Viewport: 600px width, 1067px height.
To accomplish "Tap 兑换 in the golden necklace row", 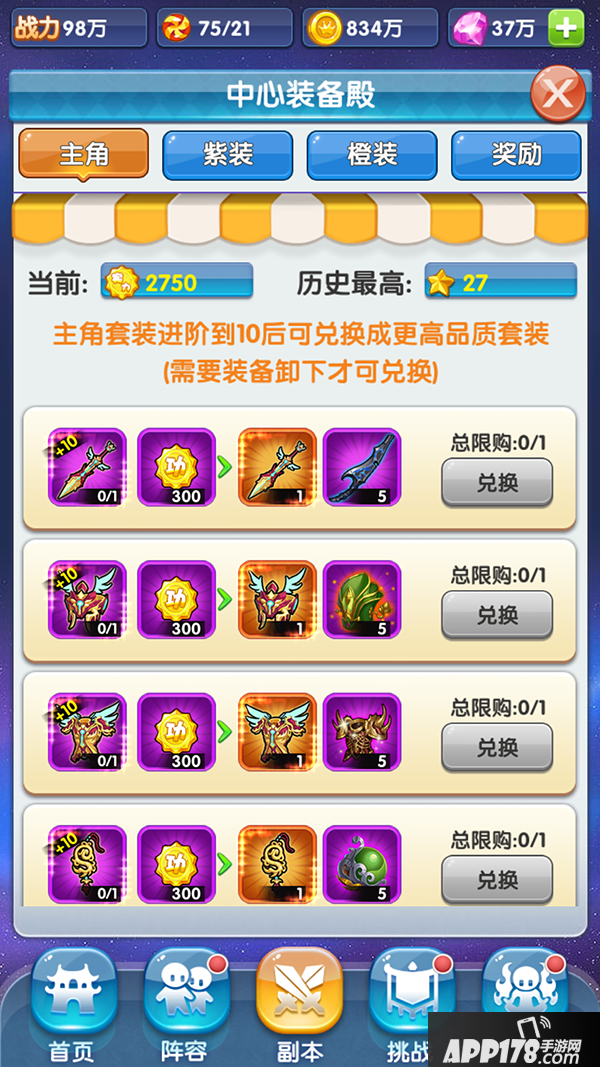I will 497,879.
